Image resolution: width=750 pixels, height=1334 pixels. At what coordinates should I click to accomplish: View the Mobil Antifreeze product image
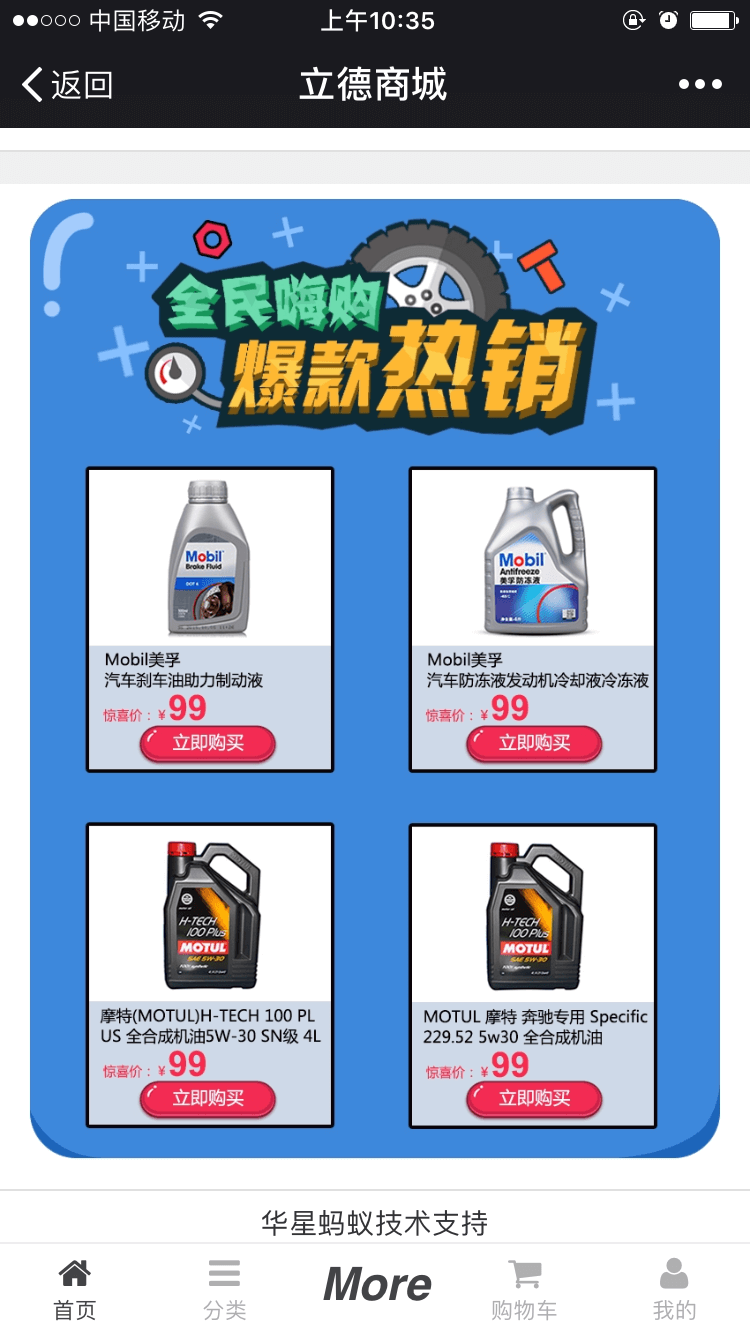[x=532, y=558]
